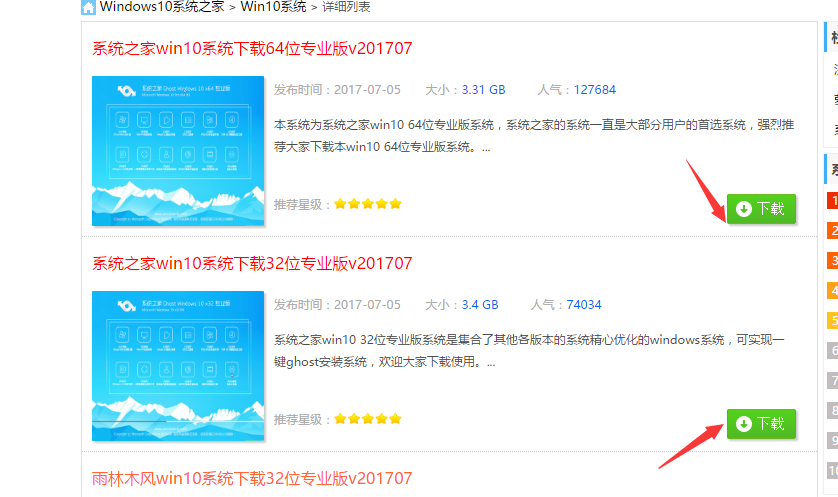Download the 系统之家 32位专业版 system
This screenshot has height=497, width=838.
(x=761, y=424)
